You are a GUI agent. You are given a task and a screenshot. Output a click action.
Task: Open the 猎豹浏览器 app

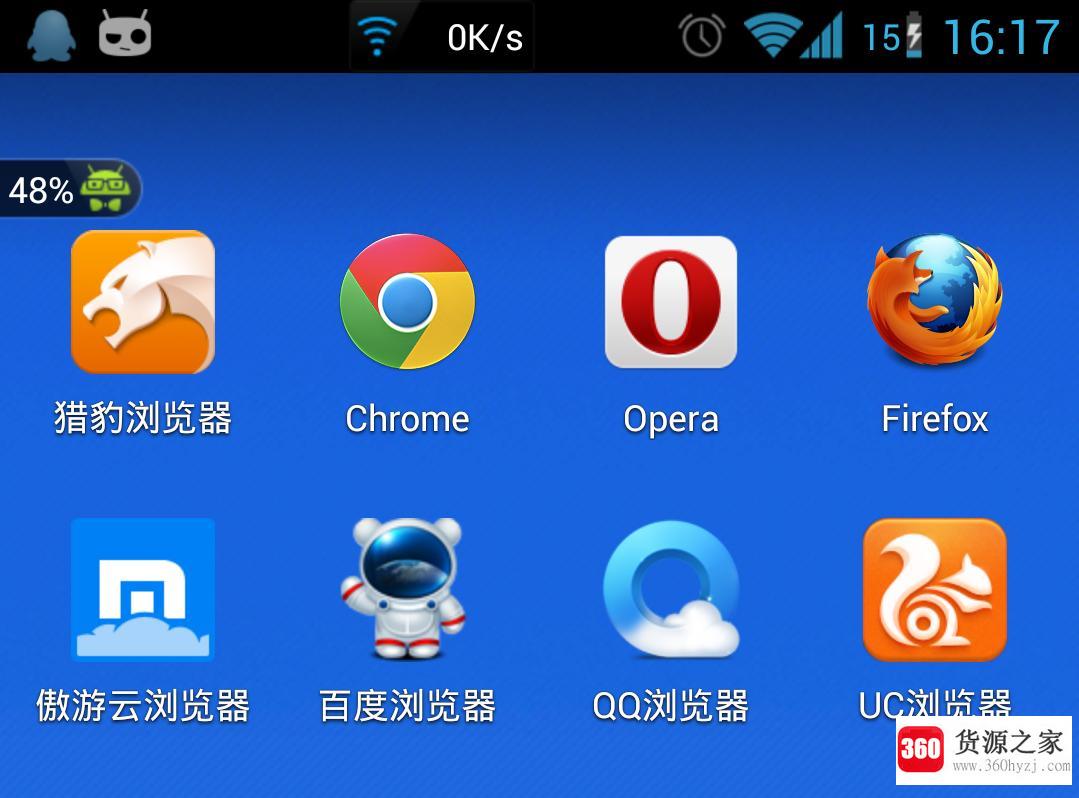point(143,302)
